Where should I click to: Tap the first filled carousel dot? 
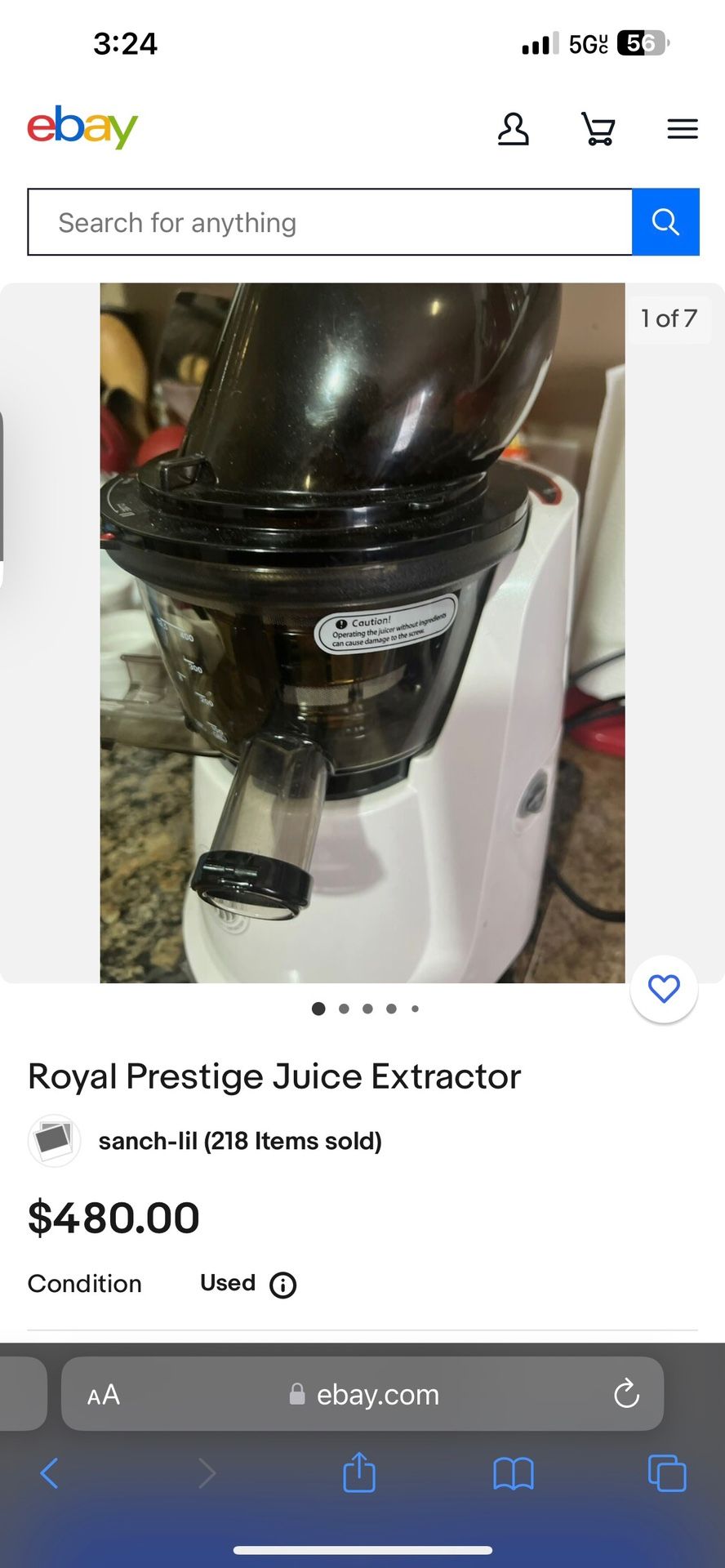click(318, 1009)
